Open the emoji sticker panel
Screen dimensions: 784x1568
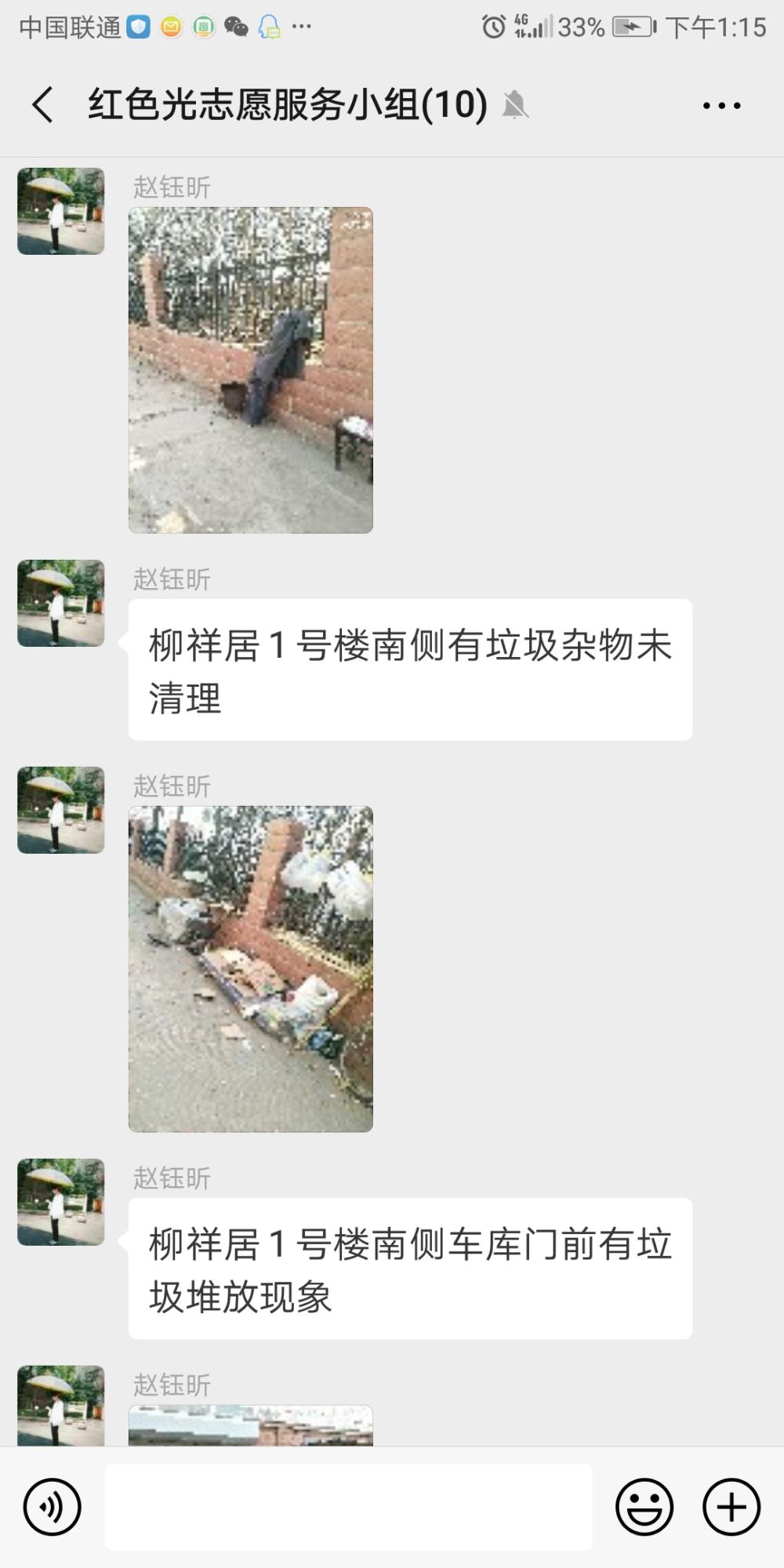[644, 1507]
